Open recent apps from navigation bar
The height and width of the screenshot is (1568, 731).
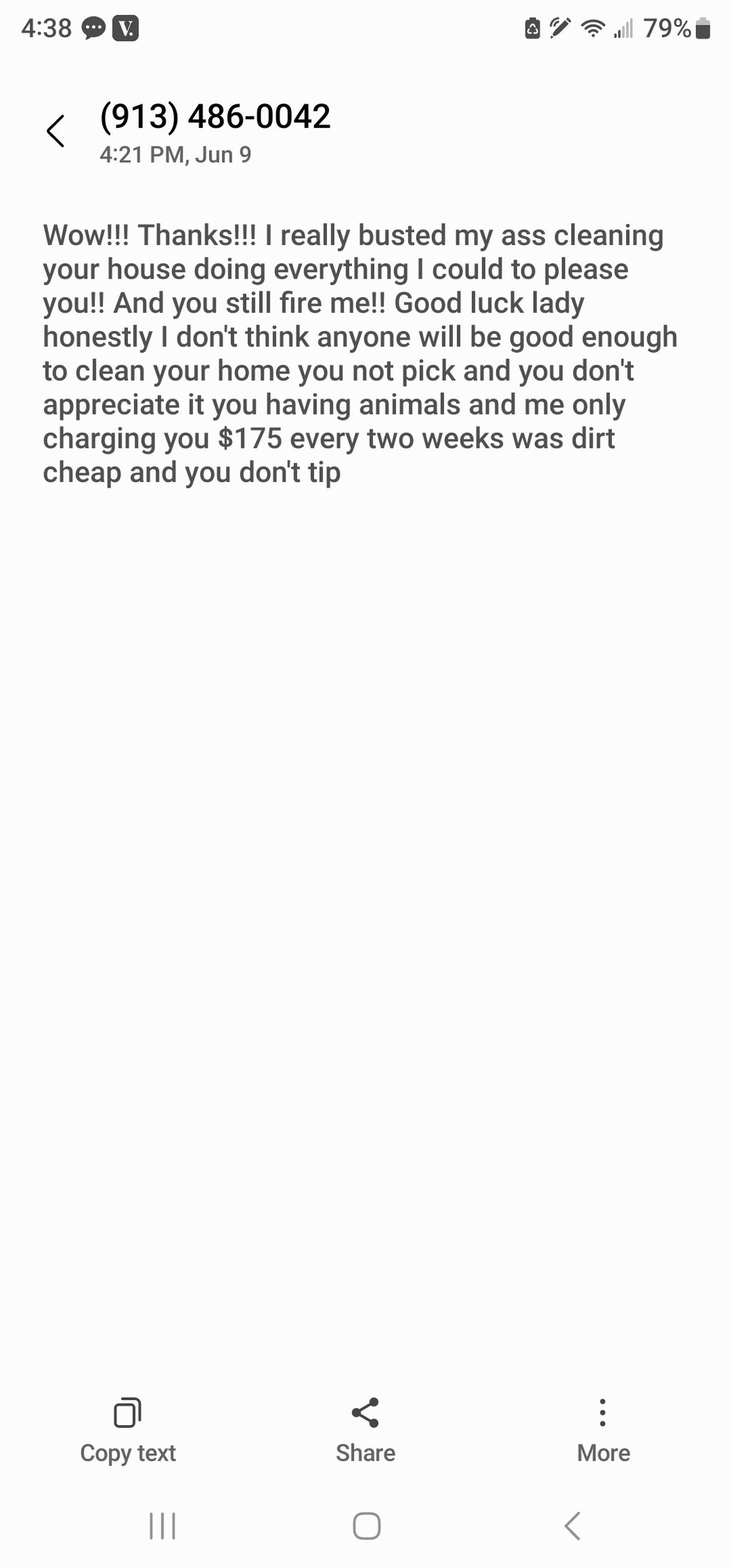pos(162,1526)
